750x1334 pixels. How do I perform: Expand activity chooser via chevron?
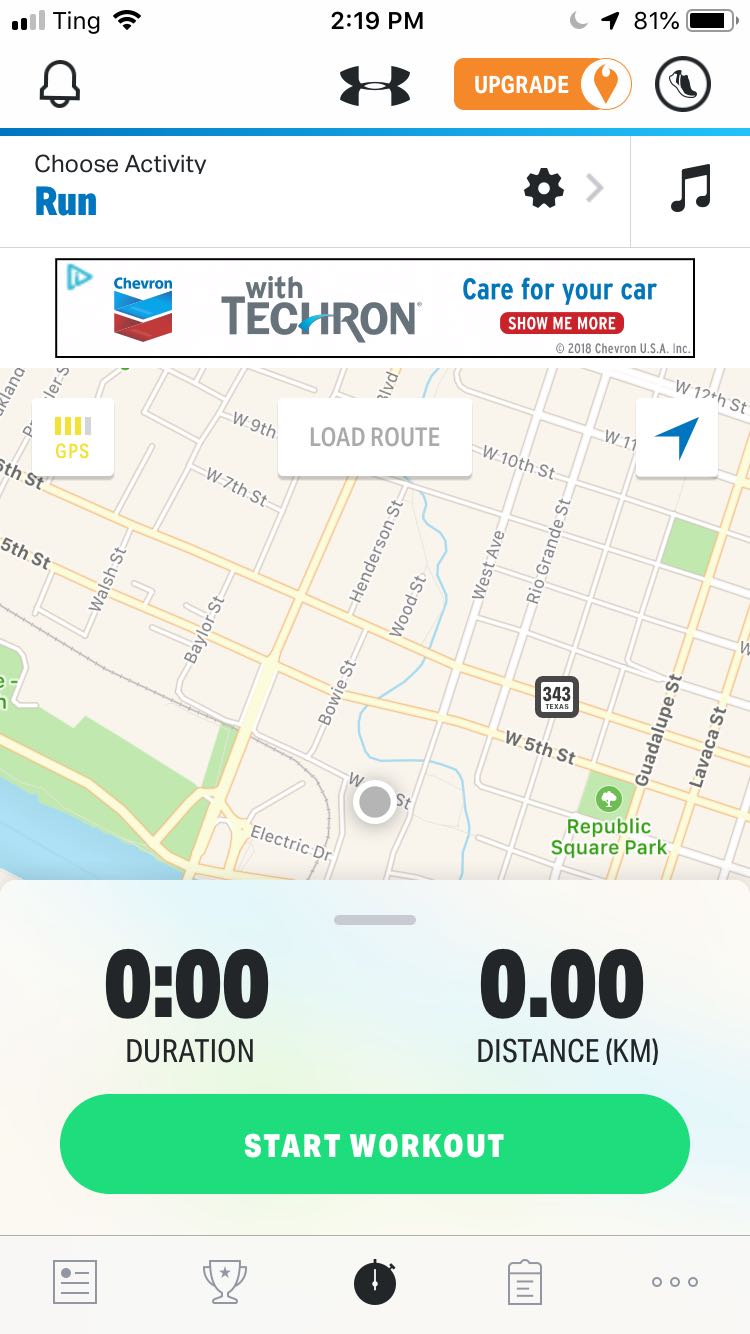[595, 189]
